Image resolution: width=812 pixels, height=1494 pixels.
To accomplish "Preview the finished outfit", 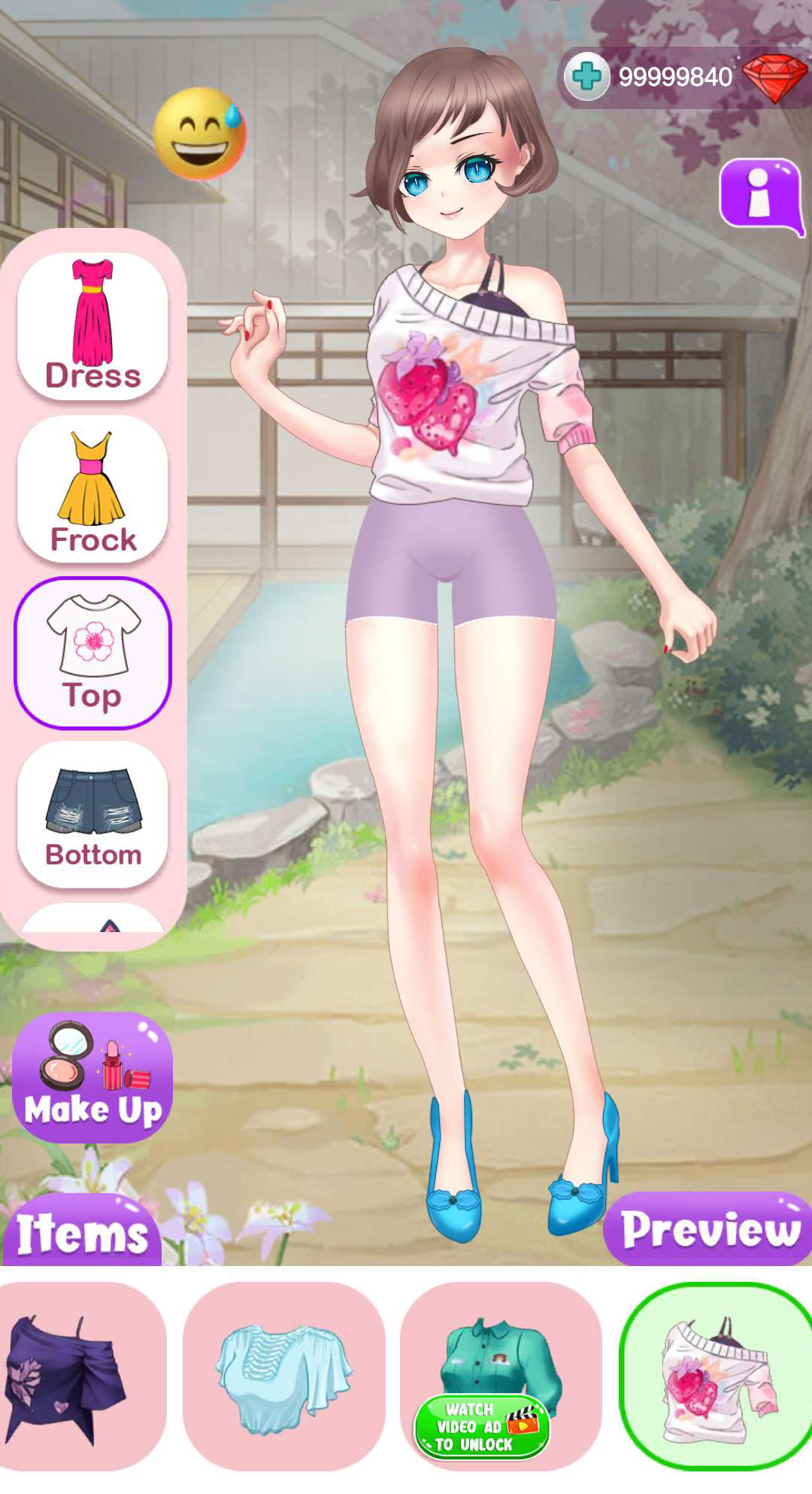I will (x=708, y=1229).
